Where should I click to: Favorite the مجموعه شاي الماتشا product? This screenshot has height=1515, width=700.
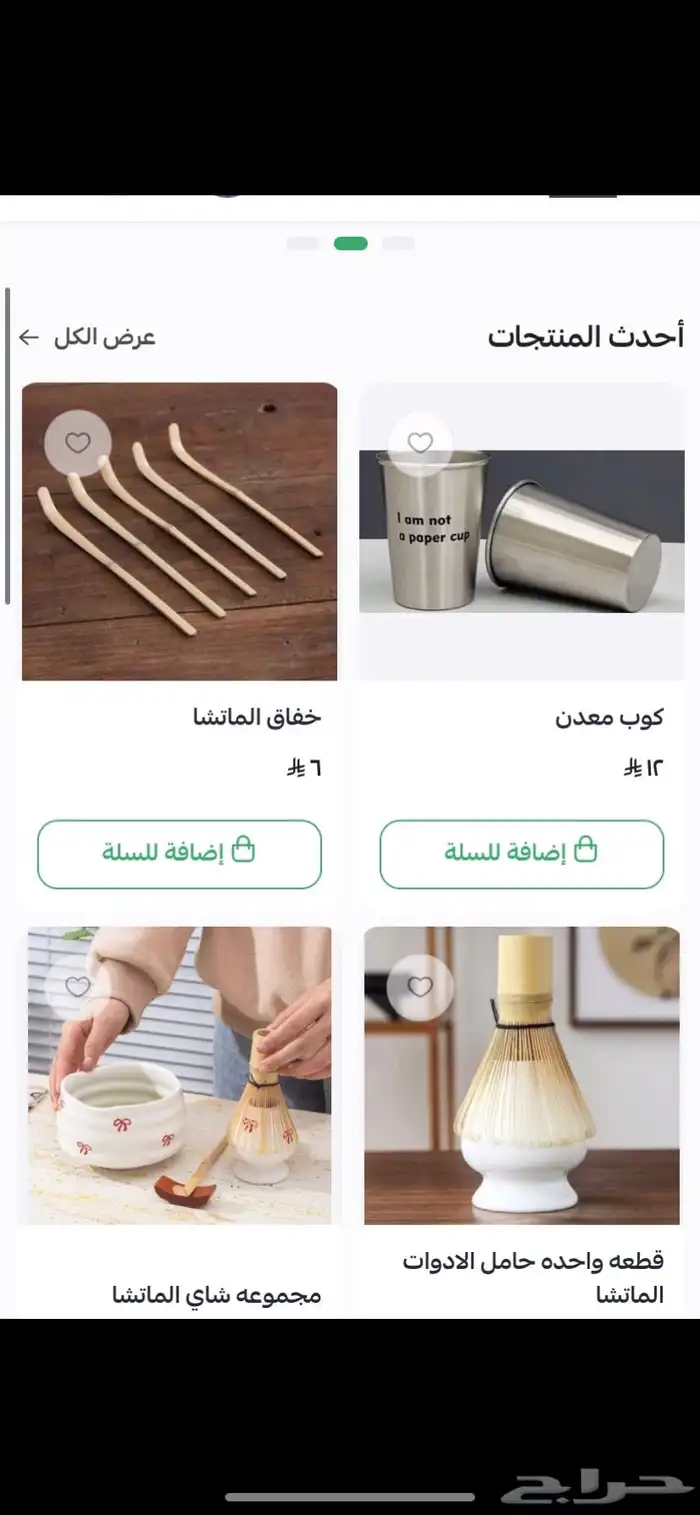click(x=77, y=987)
